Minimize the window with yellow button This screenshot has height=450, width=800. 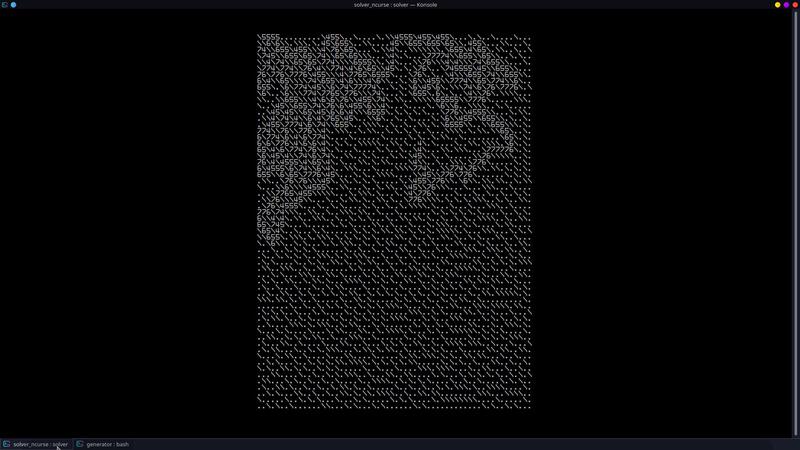(x=777, y=5)
